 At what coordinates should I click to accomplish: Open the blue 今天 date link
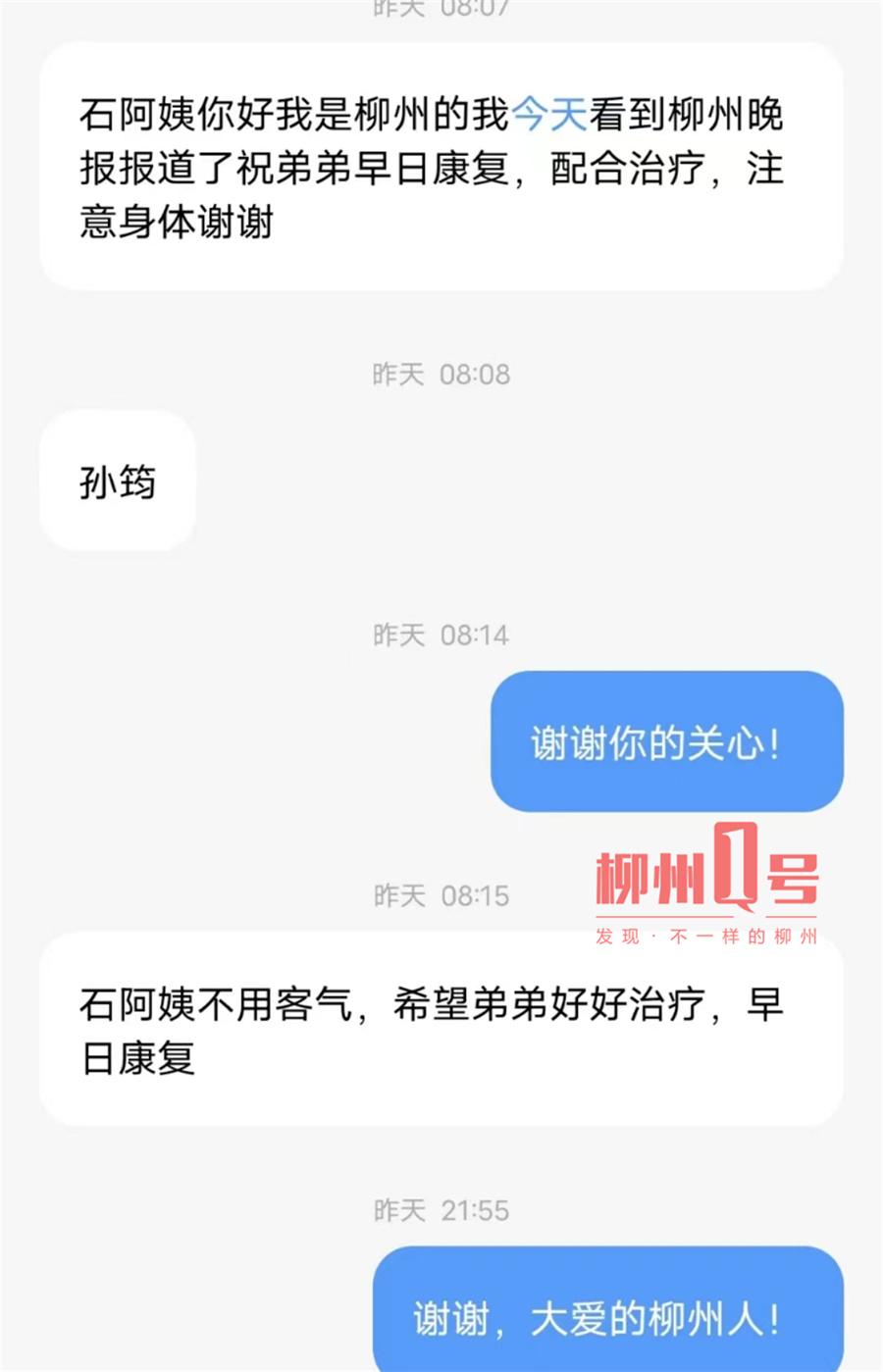click(x=549, y=116)
